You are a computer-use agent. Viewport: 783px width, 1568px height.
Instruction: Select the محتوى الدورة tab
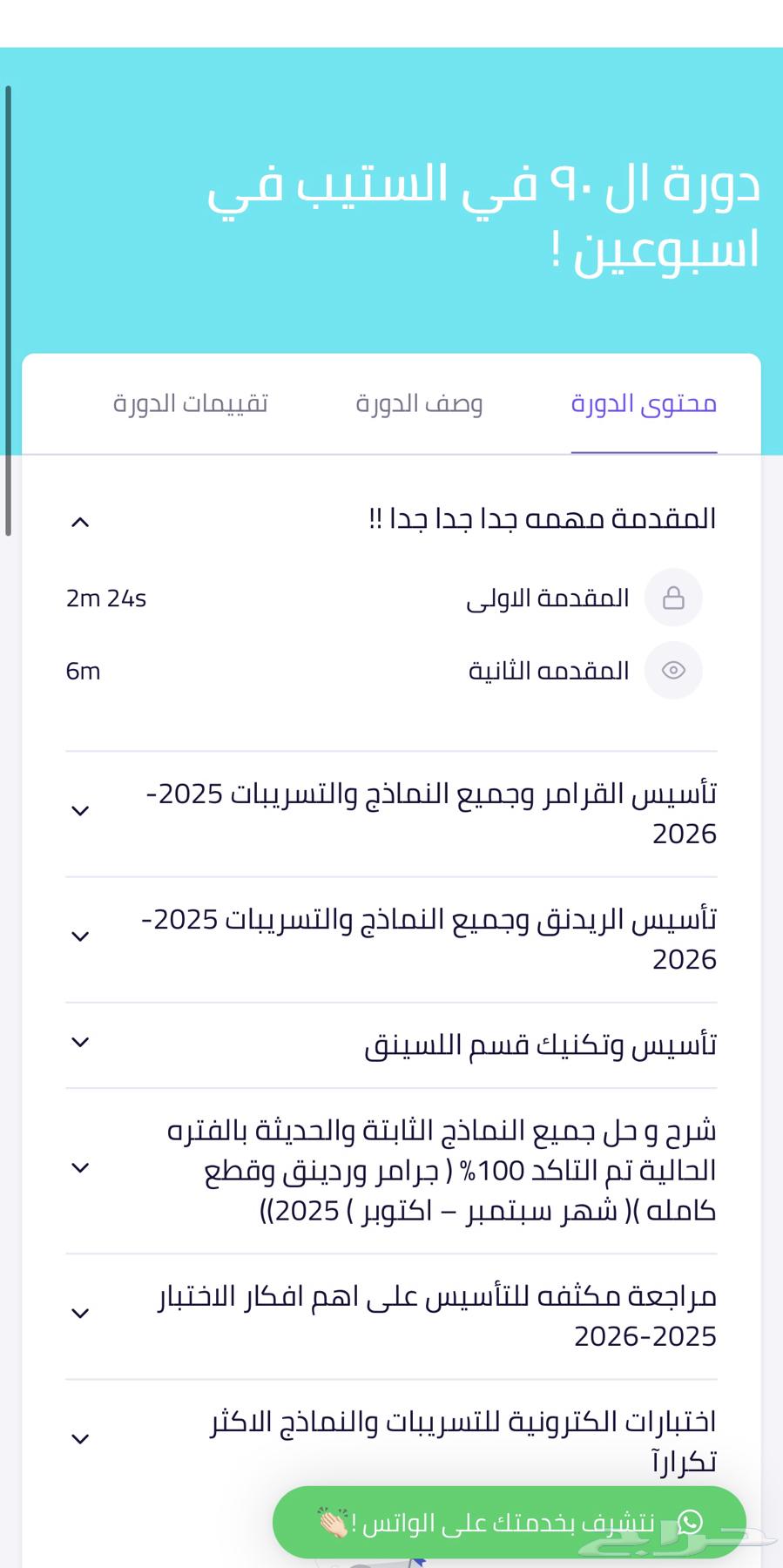(644, 402)
